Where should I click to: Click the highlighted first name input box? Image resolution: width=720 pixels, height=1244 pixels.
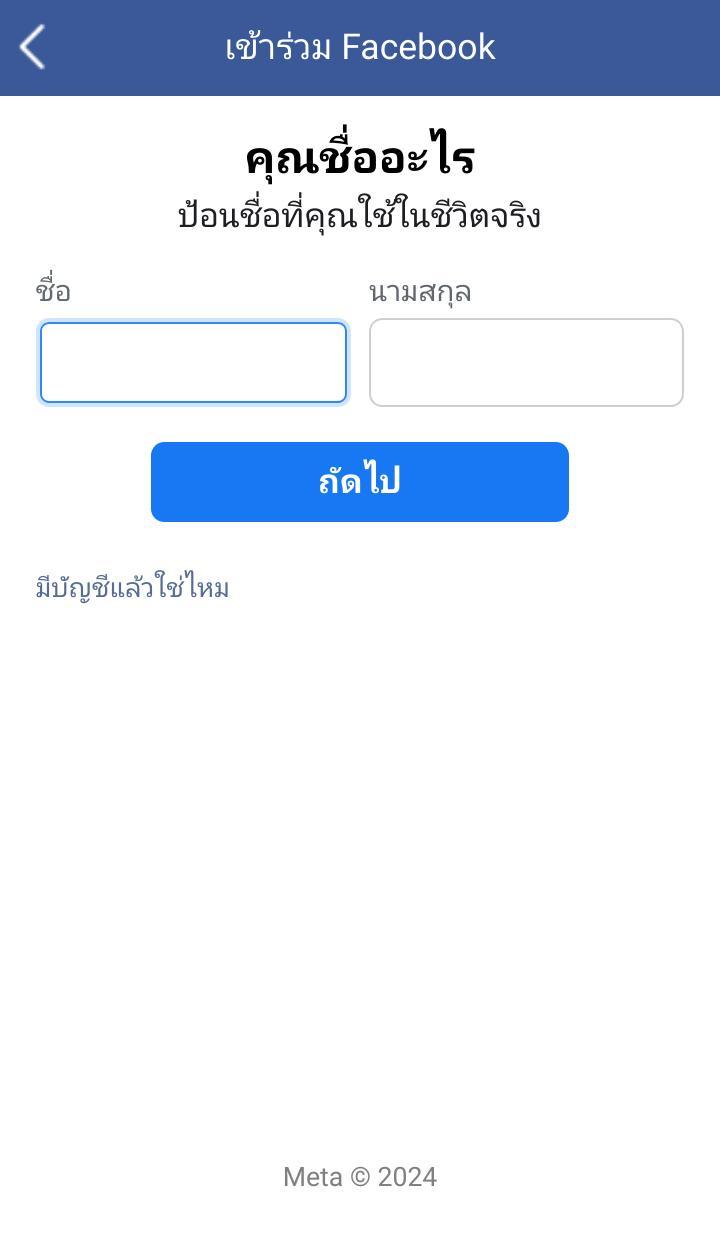point(193,362)
